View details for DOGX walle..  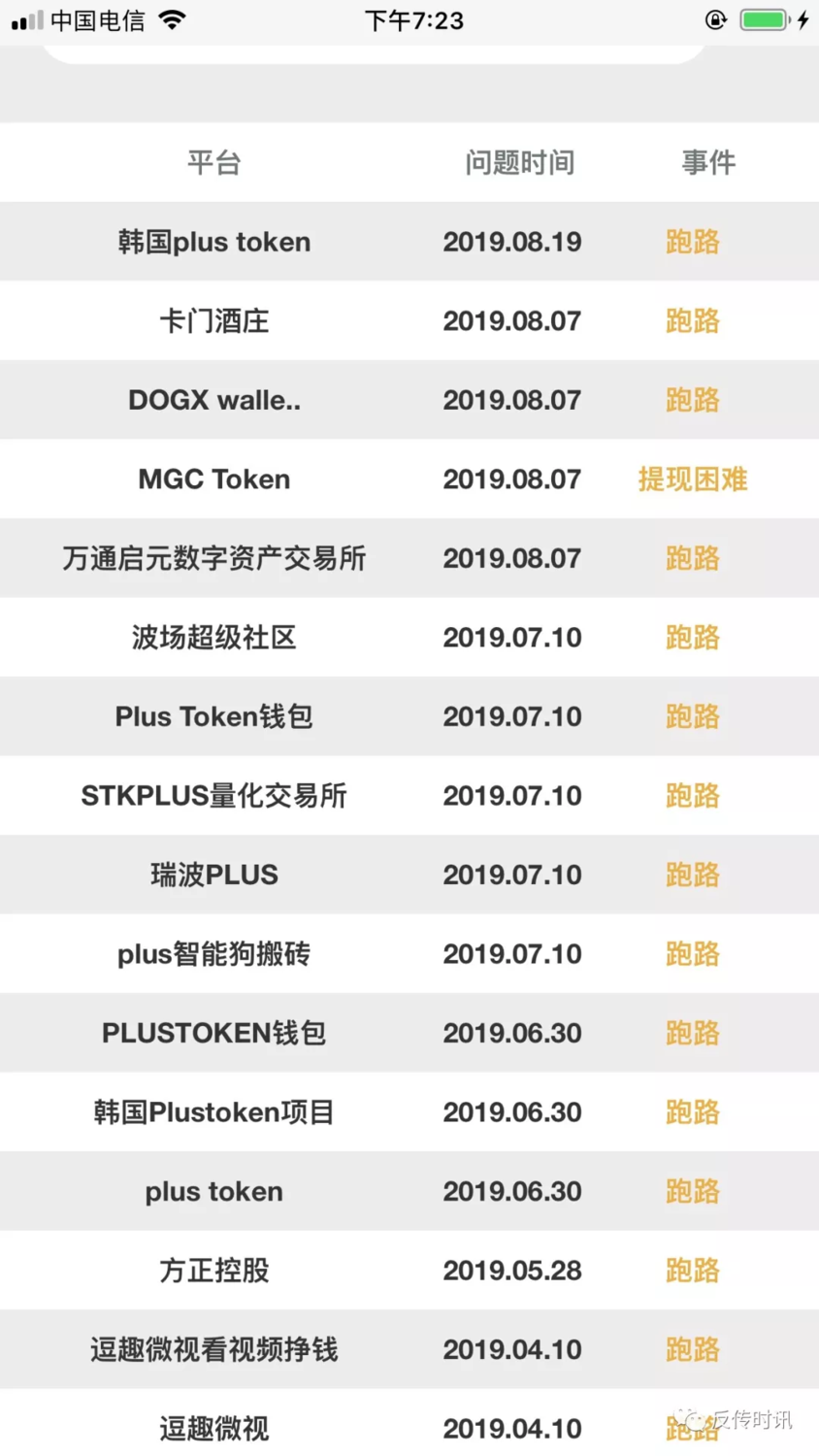pos(214,400)
